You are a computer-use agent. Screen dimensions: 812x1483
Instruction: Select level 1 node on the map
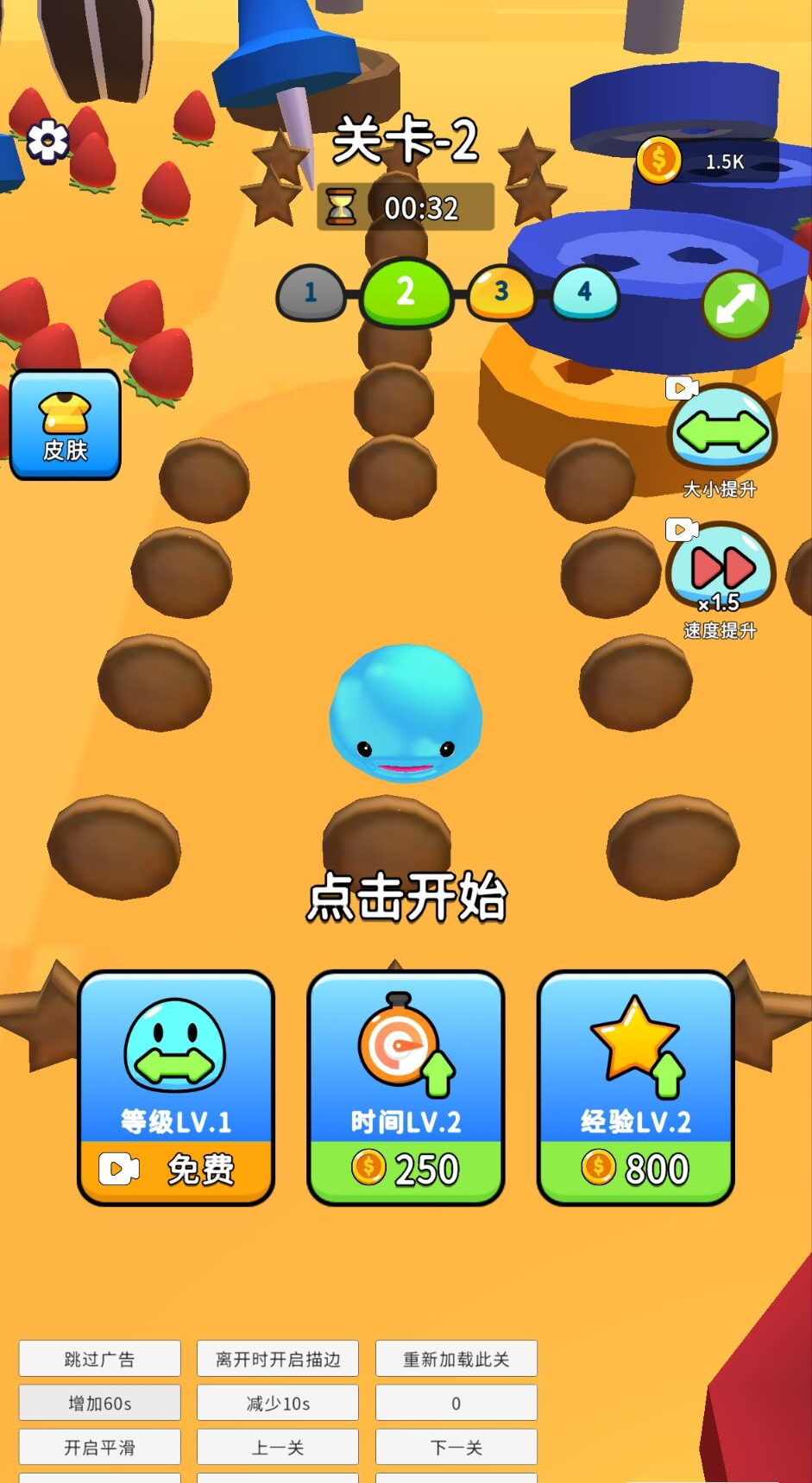click(x=311, y=293)
